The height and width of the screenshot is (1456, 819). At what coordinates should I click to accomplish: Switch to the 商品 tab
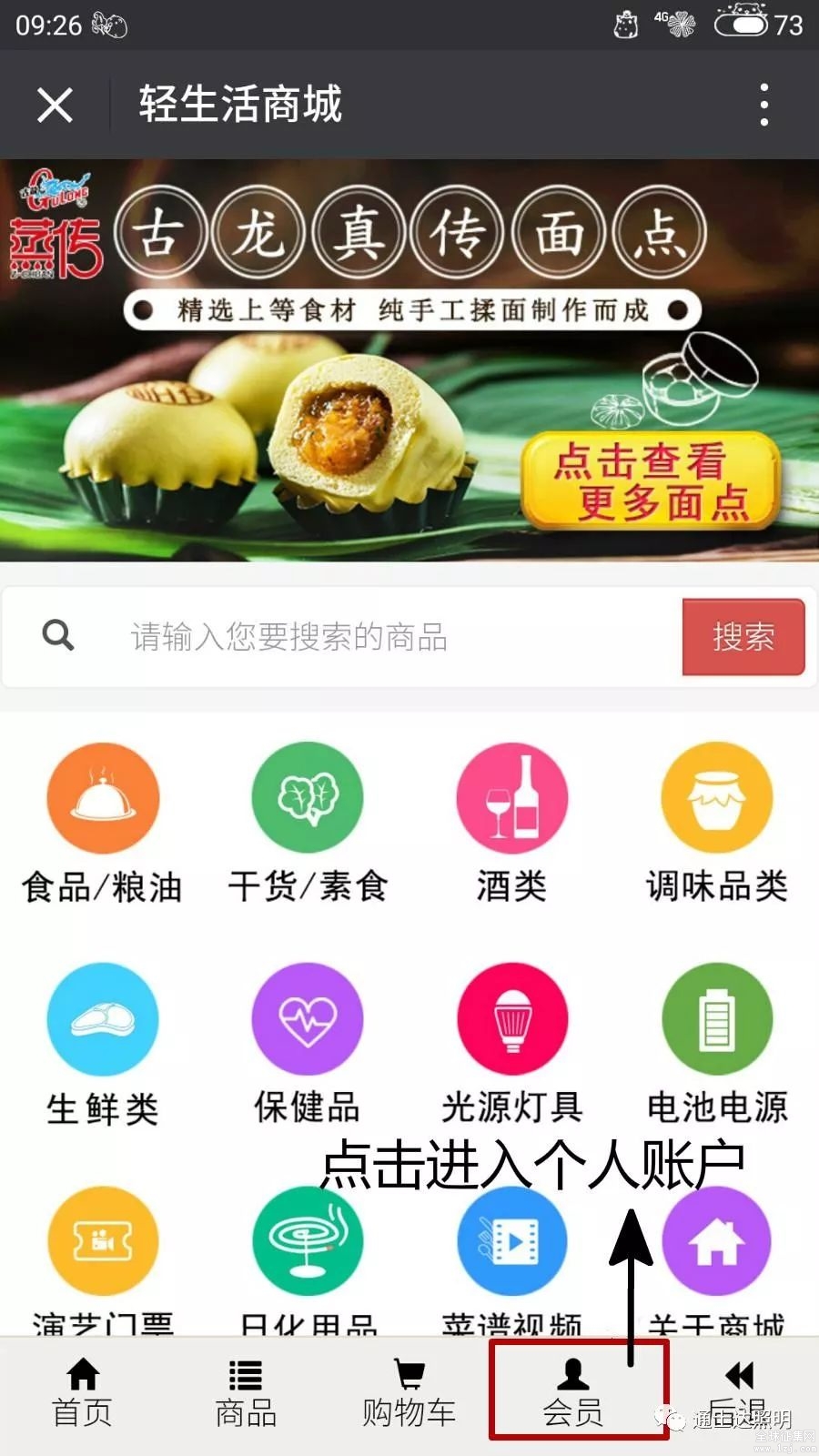pos(246,1392)
